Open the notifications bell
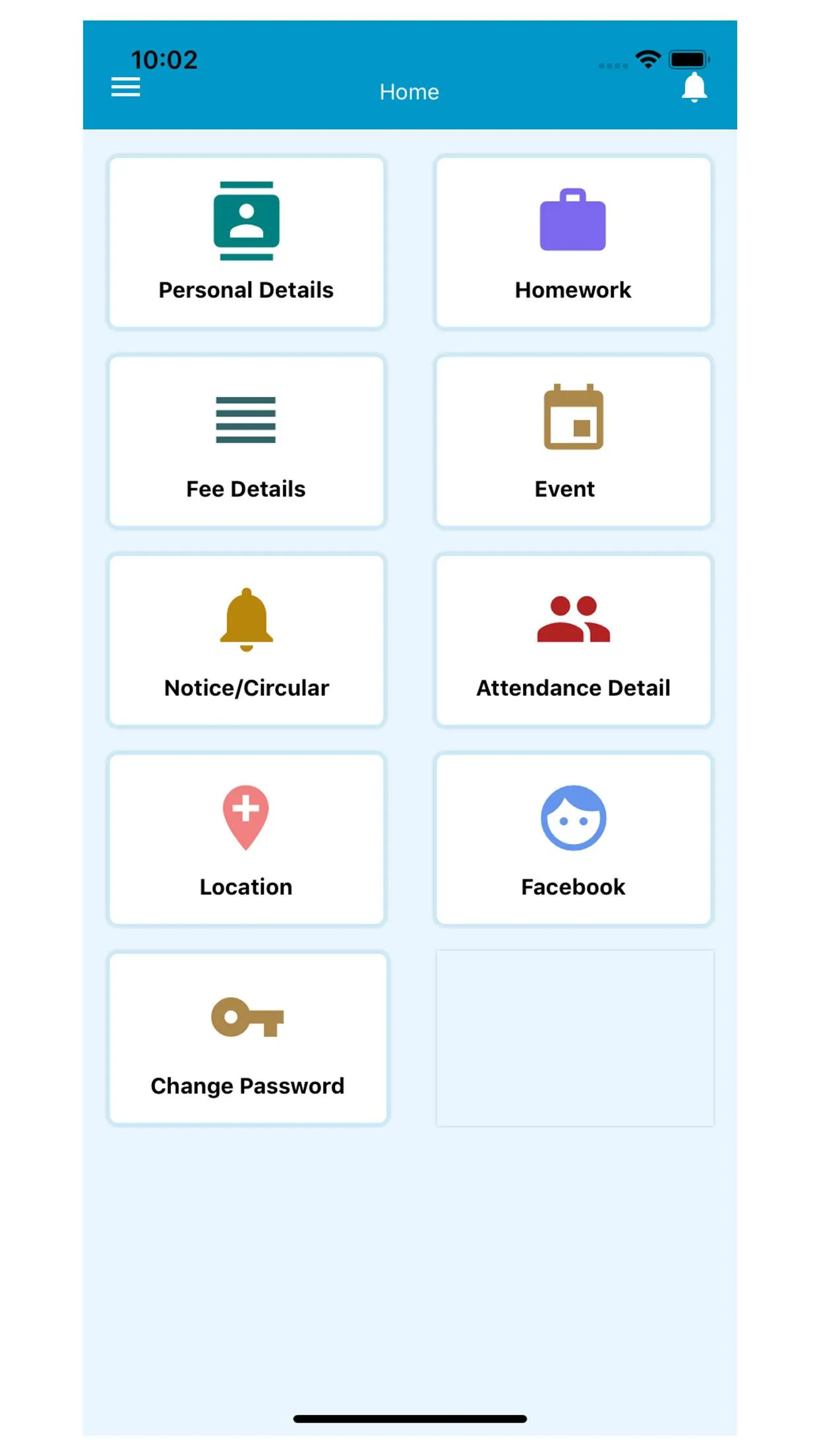819x1456 pixels. [x=694, y=88]
